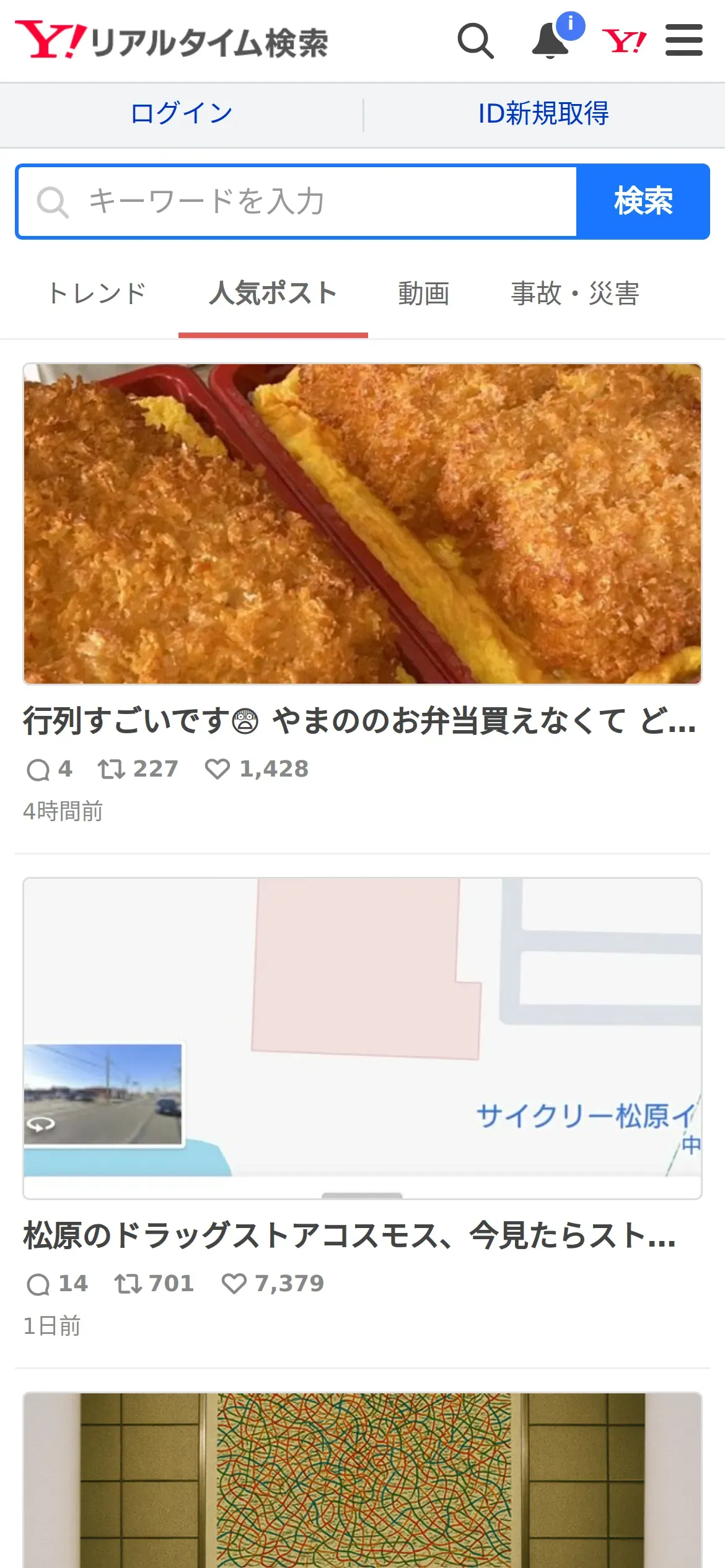Open the Yahoo! リアルタイム検索 logo
This screenshot has width=725, height=1568.
[172, 41]
